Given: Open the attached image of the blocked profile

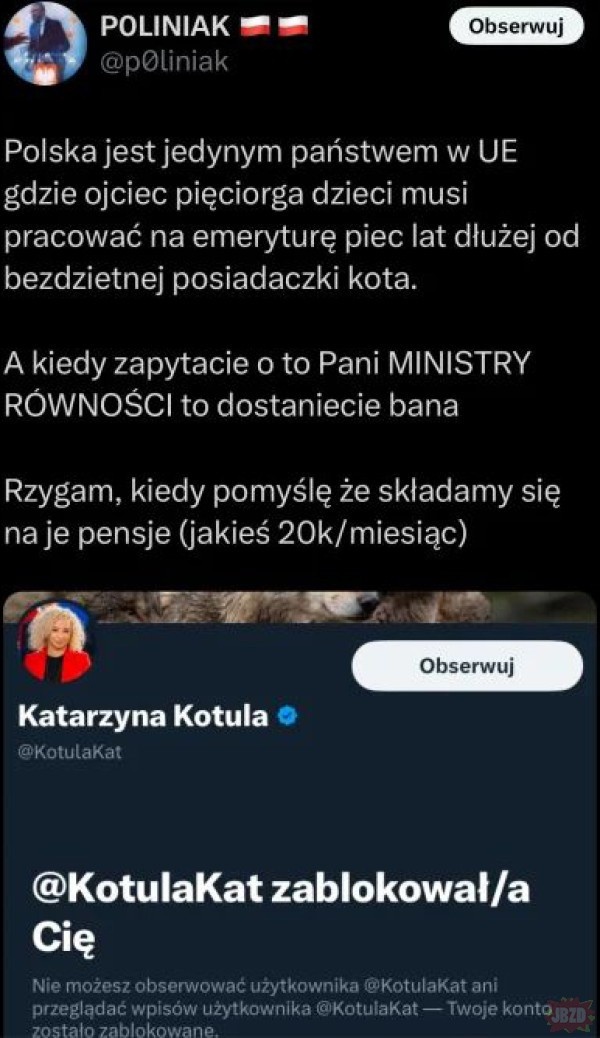Looking at the screenshot, I should tap(300, 810).
